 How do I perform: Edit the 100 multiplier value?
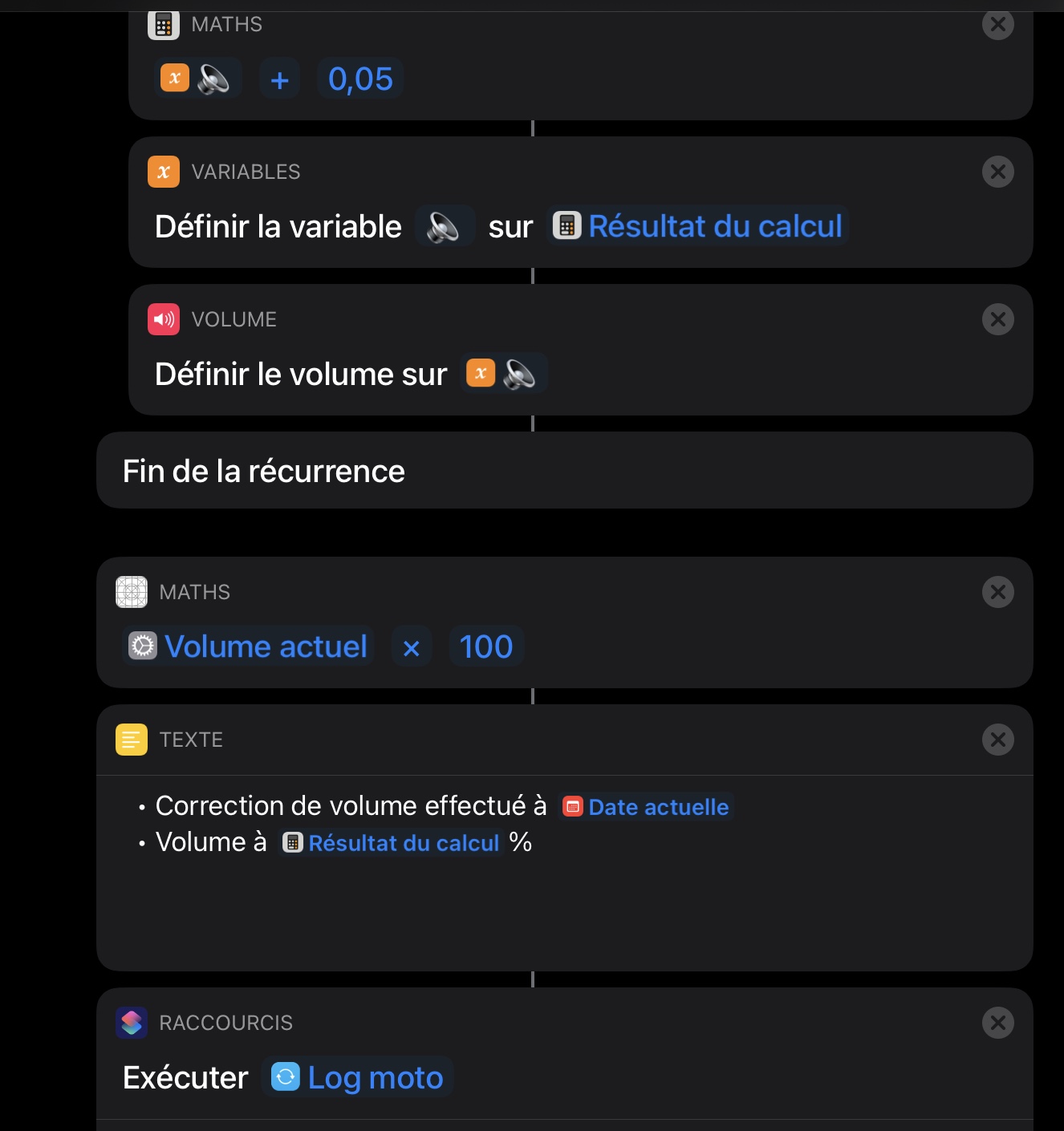[486, 647]
